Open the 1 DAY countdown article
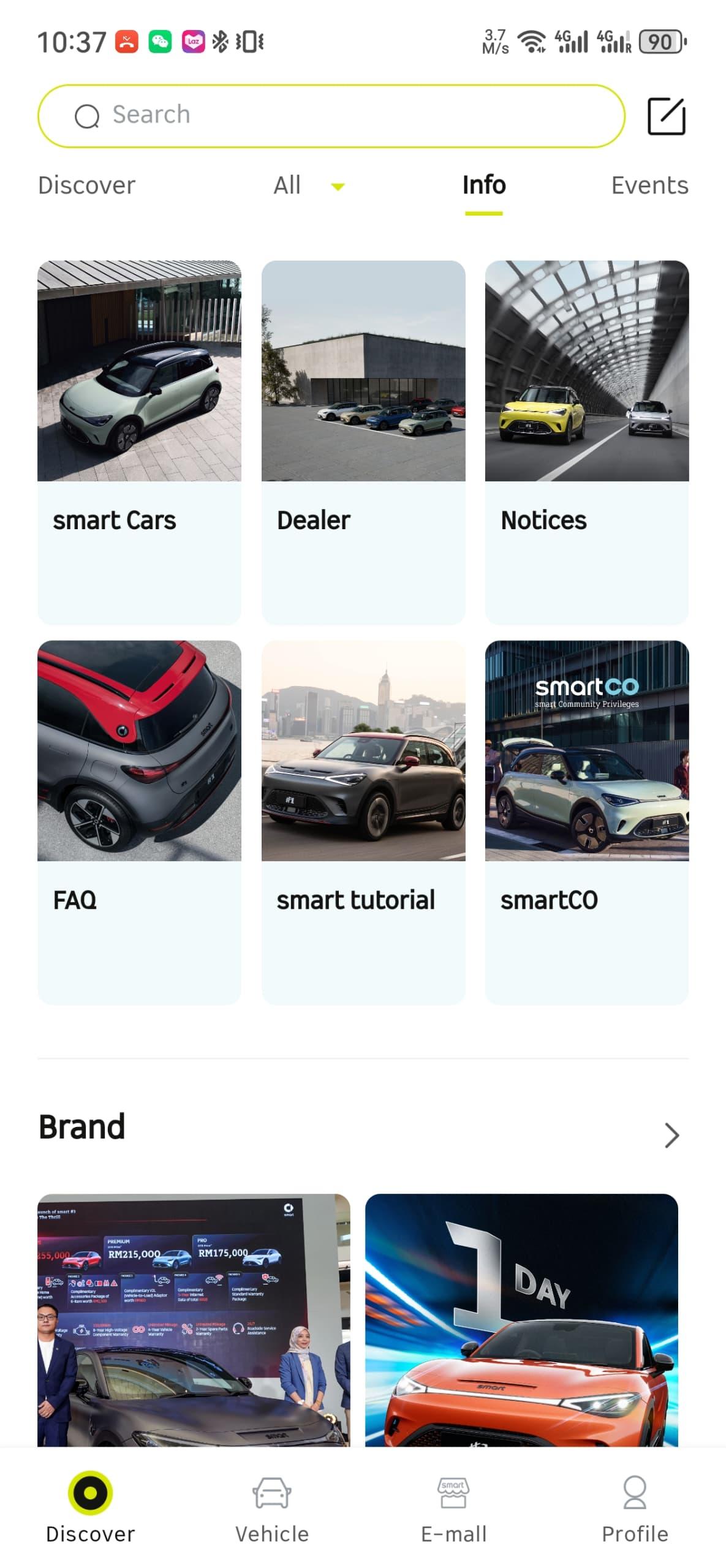 click(x=521, y=1319)
